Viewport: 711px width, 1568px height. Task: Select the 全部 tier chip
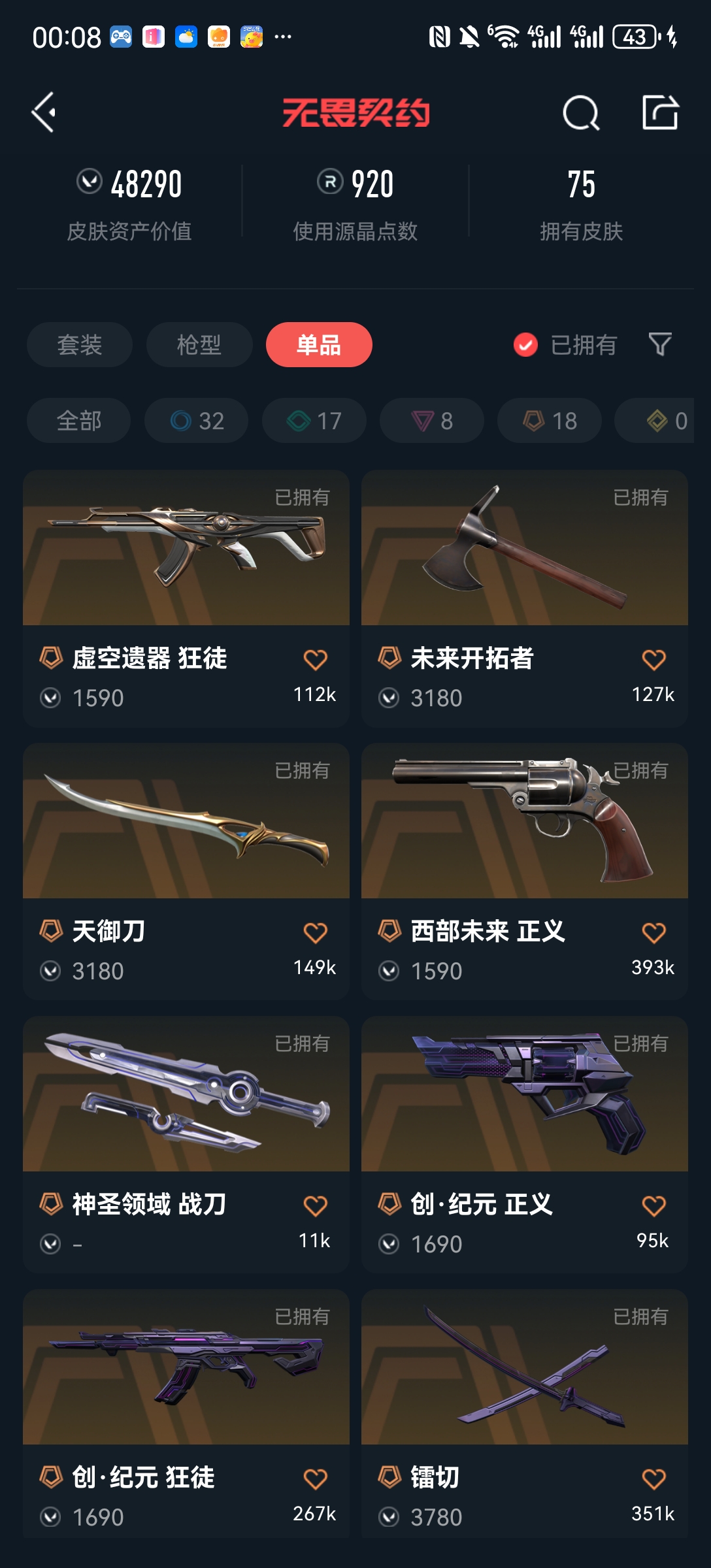click(x=79, y=421)
